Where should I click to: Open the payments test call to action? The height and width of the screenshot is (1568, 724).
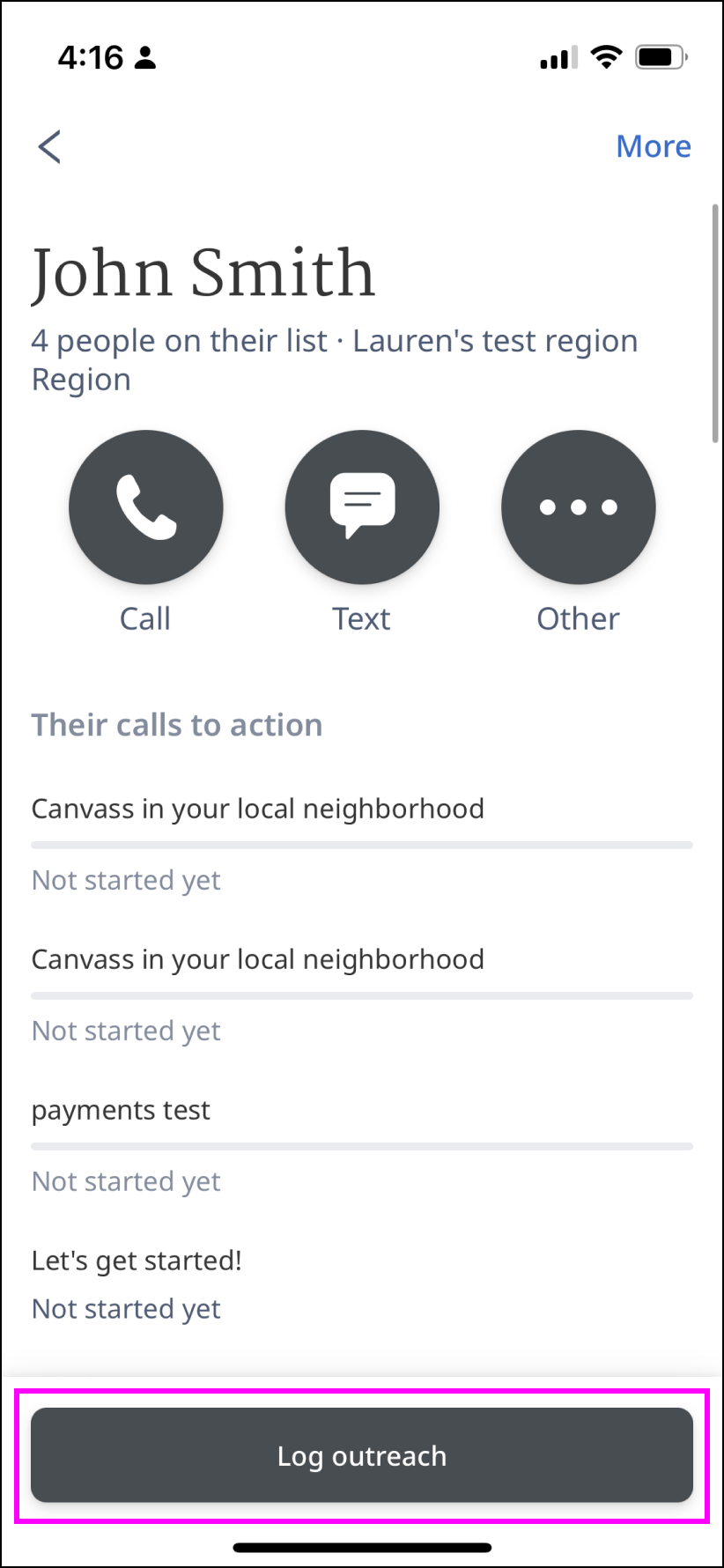click(x=121, y=1111)
